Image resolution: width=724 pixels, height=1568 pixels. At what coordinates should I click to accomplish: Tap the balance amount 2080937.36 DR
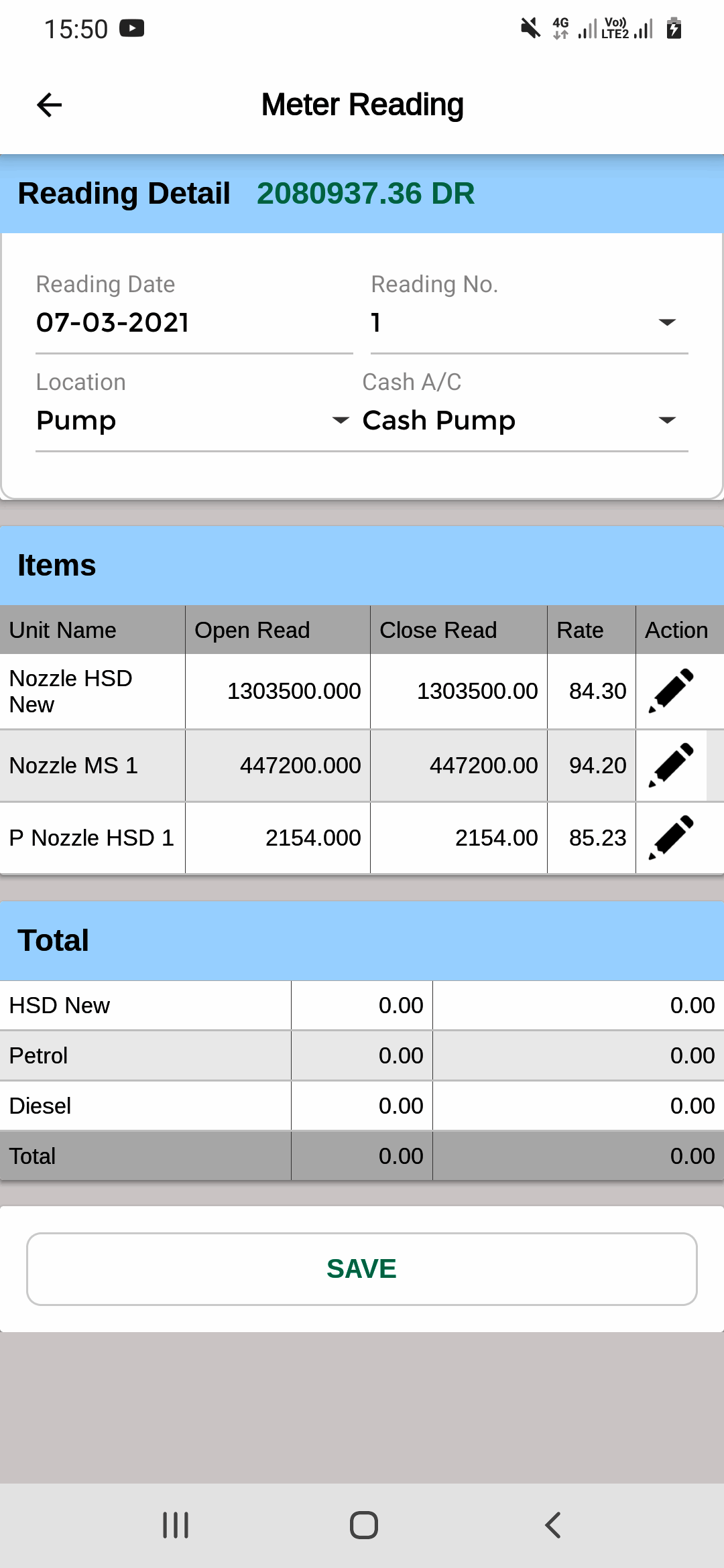tap(366, 193)
